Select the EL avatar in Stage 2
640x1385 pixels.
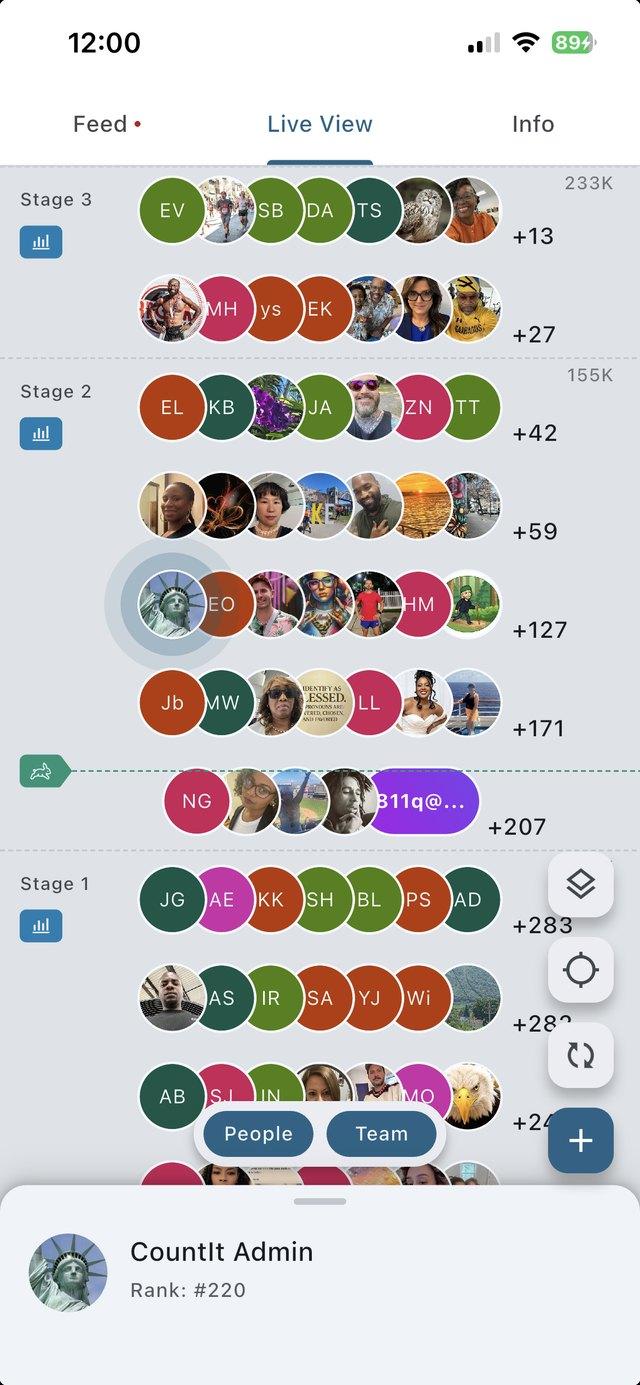tap(172, 408)
